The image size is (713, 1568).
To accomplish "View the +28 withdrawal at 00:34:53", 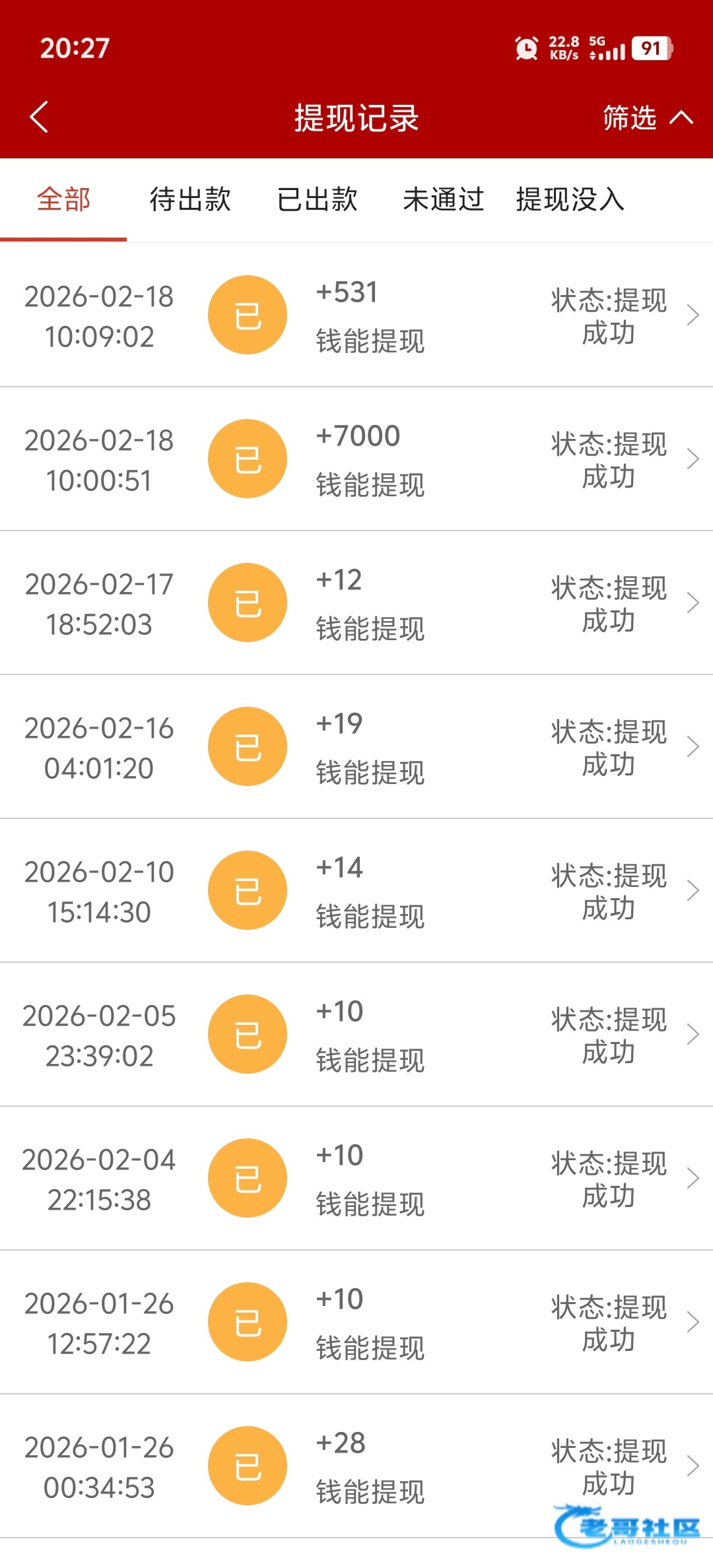I will tap(356, 1466).
